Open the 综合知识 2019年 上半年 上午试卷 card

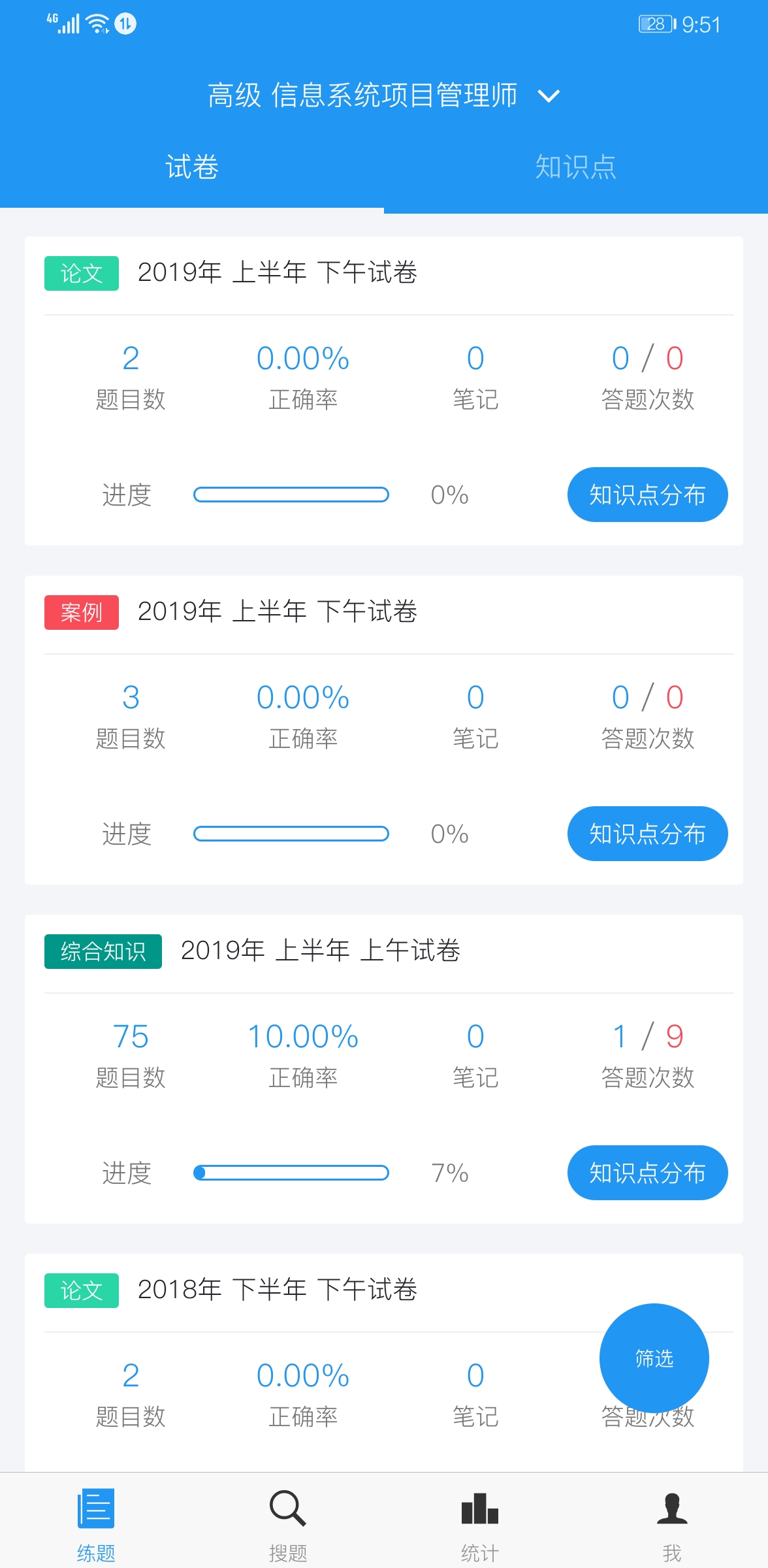click(x=384, y=1069)
